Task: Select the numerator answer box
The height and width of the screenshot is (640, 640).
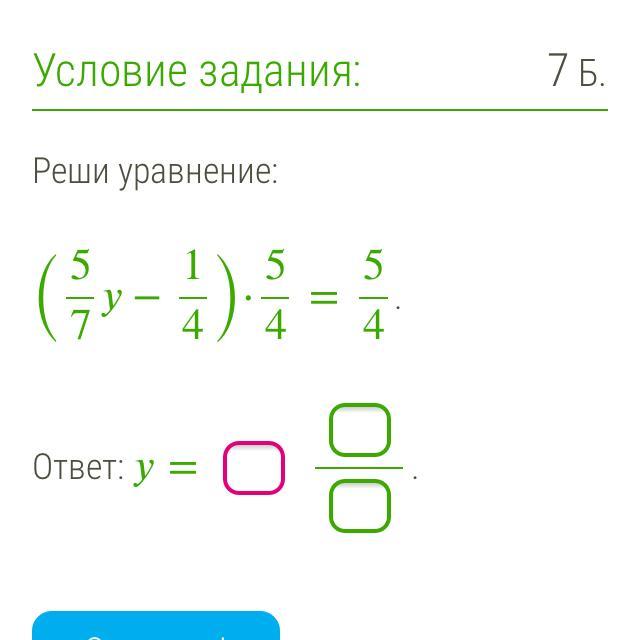Action: pos(360,430)
